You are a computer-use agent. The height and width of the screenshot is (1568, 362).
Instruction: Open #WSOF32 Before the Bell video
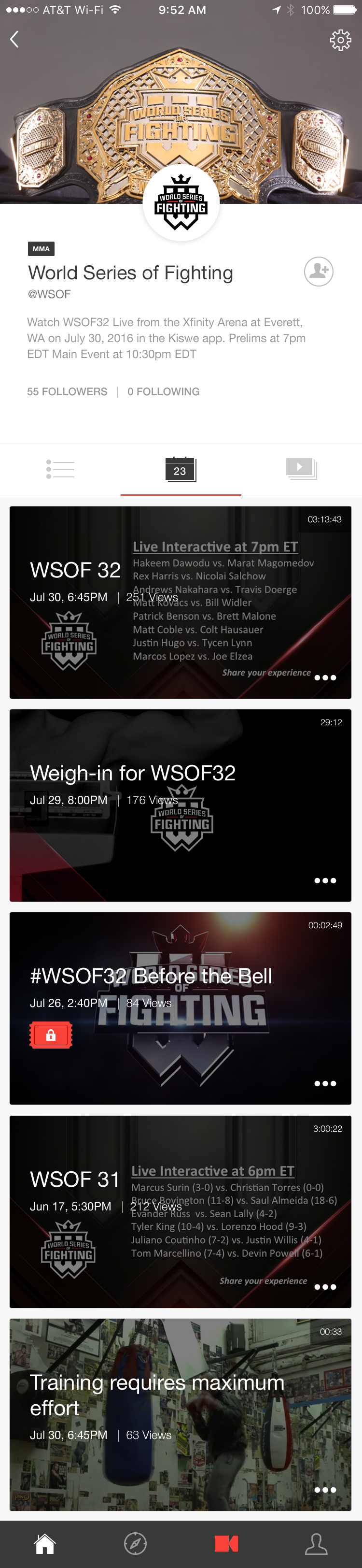[x=180, y=1007]
